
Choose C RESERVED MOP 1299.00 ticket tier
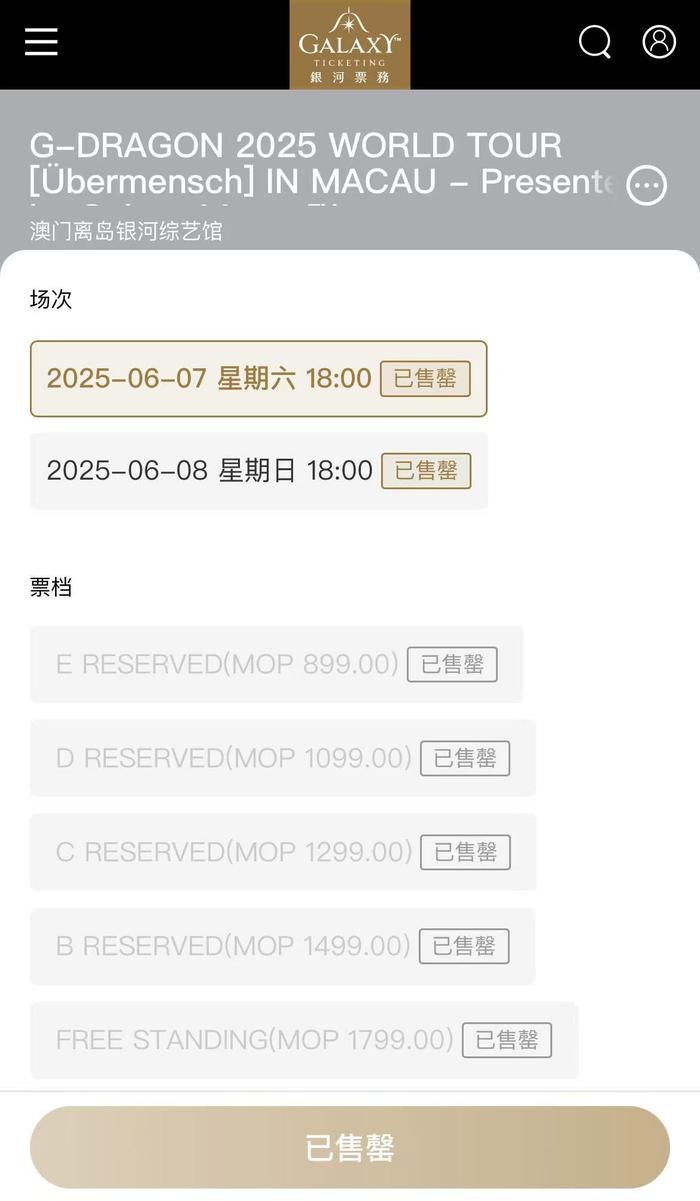pos(283,852)
